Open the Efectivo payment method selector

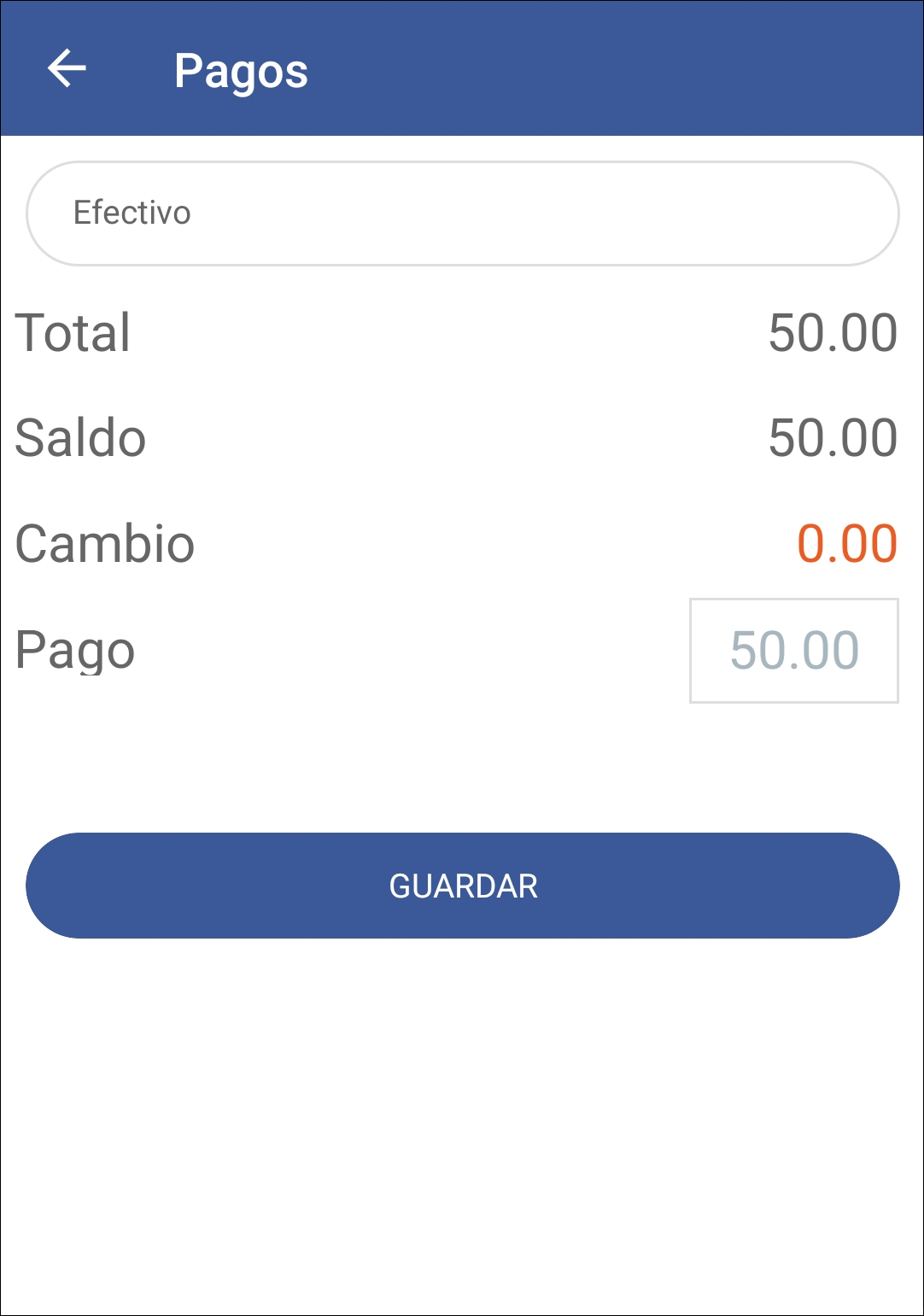[462, 212]
